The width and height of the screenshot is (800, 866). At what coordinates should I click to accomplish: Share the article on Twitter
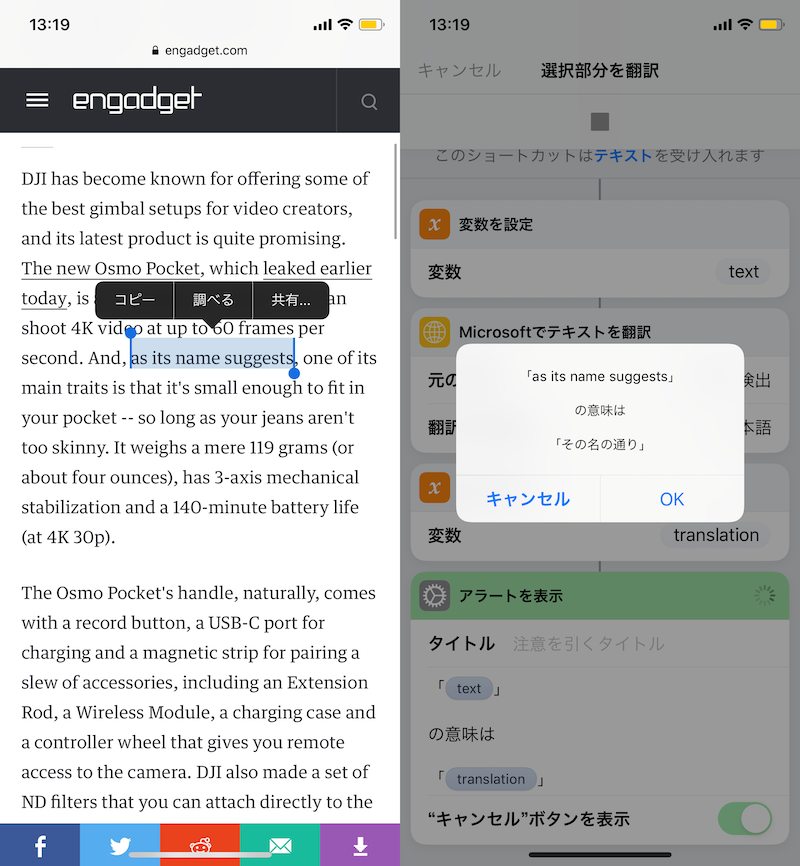pos(120,845)
